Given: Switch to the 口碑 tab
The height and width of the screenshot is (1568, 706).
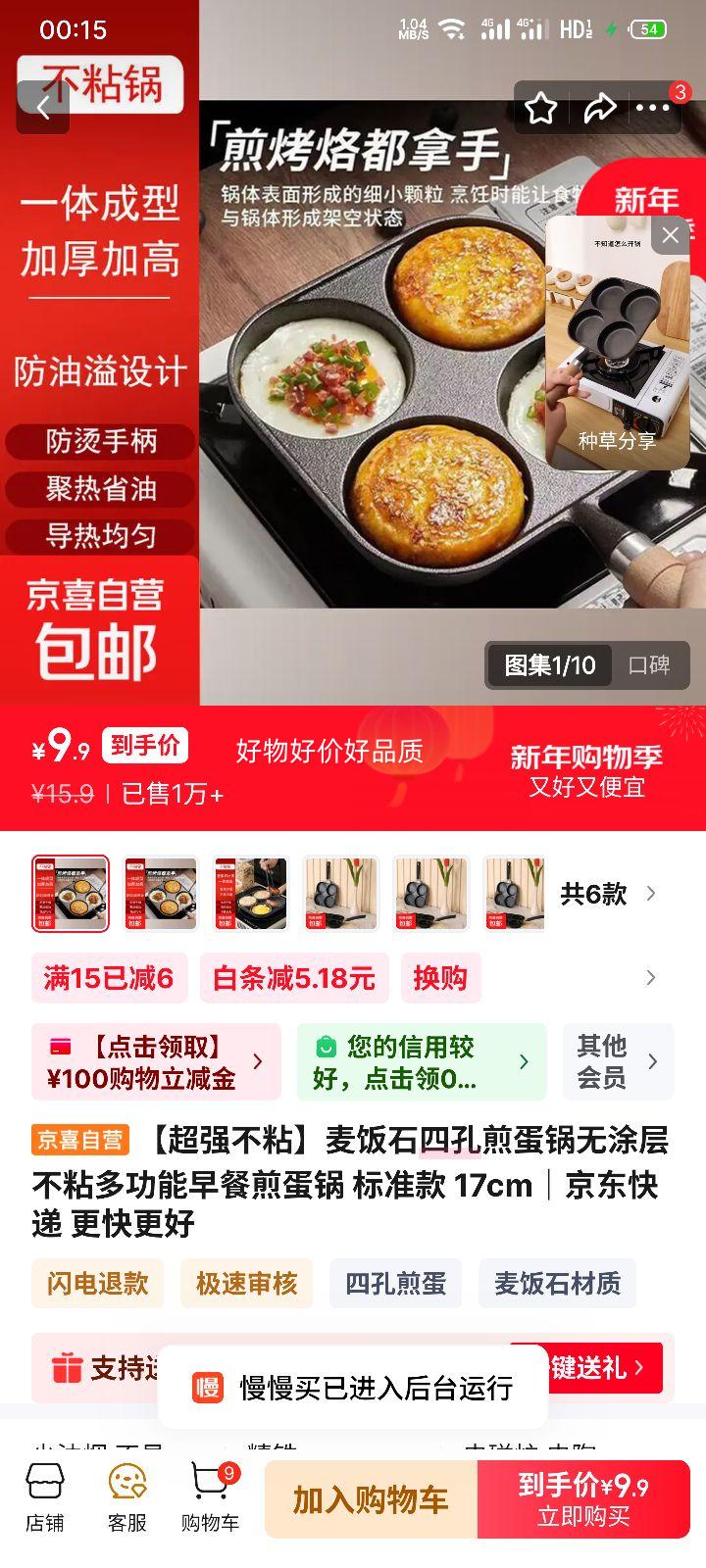Looking at the screenshot, I should click(650, 664).
